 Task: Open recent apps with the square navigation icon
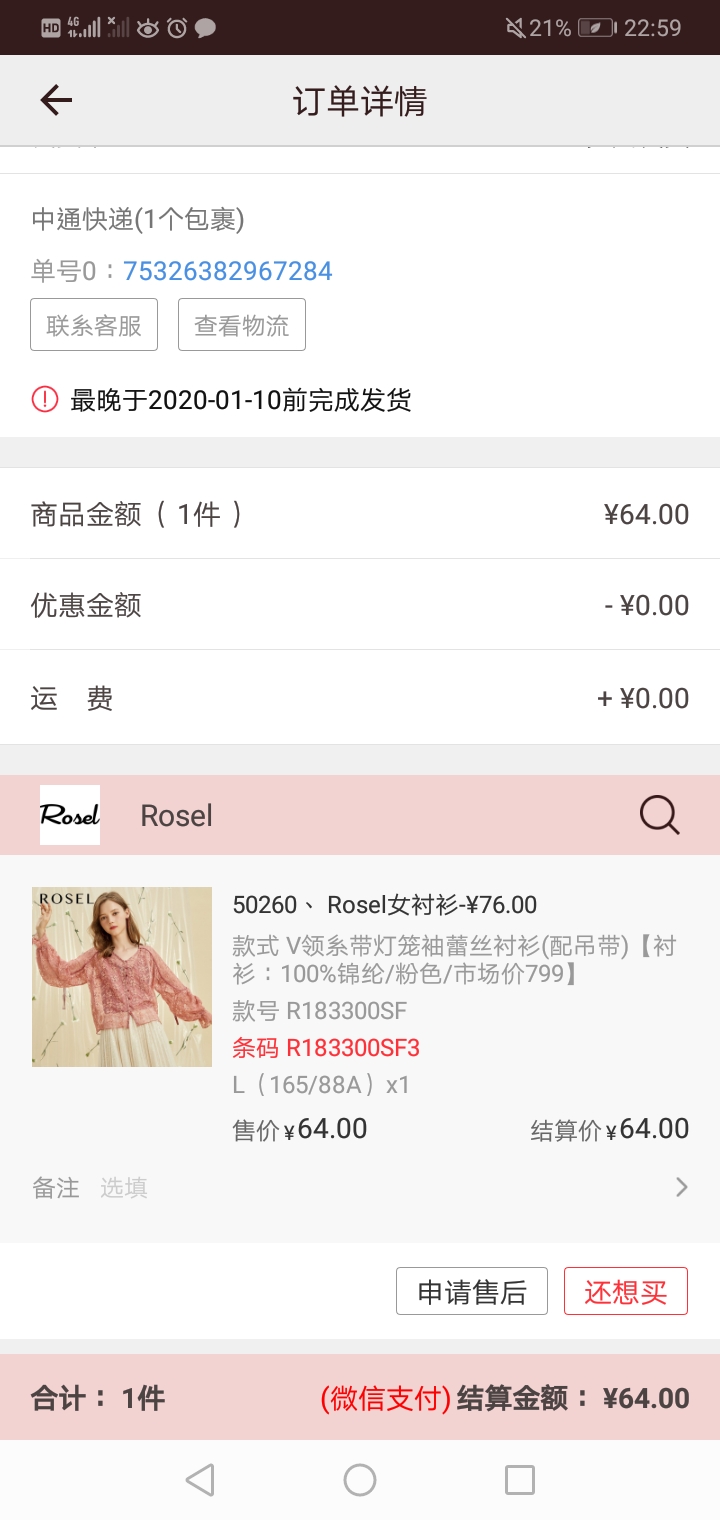coord(518,1479)
